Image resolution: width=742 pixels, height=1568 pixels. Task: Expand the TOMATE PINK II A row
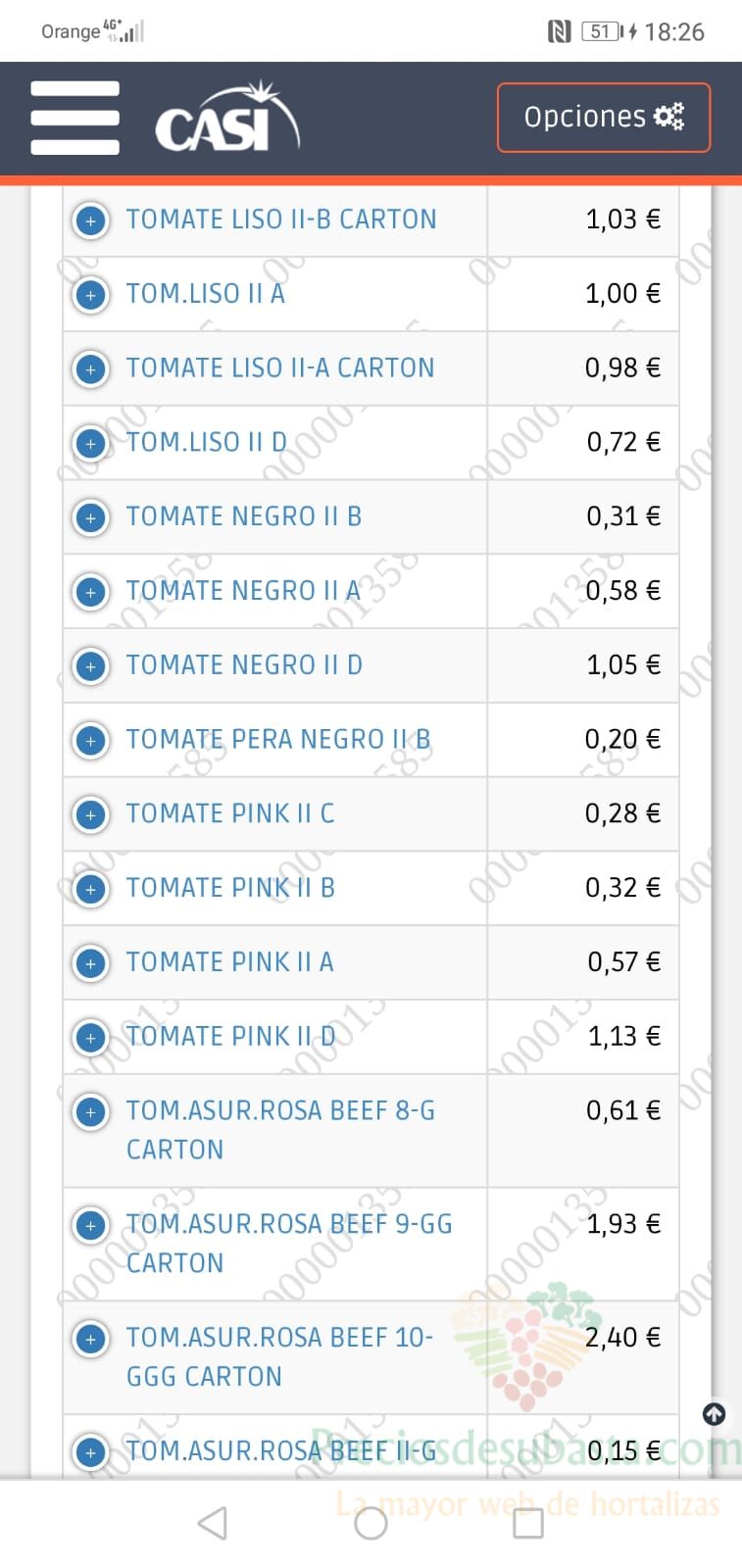91,963
